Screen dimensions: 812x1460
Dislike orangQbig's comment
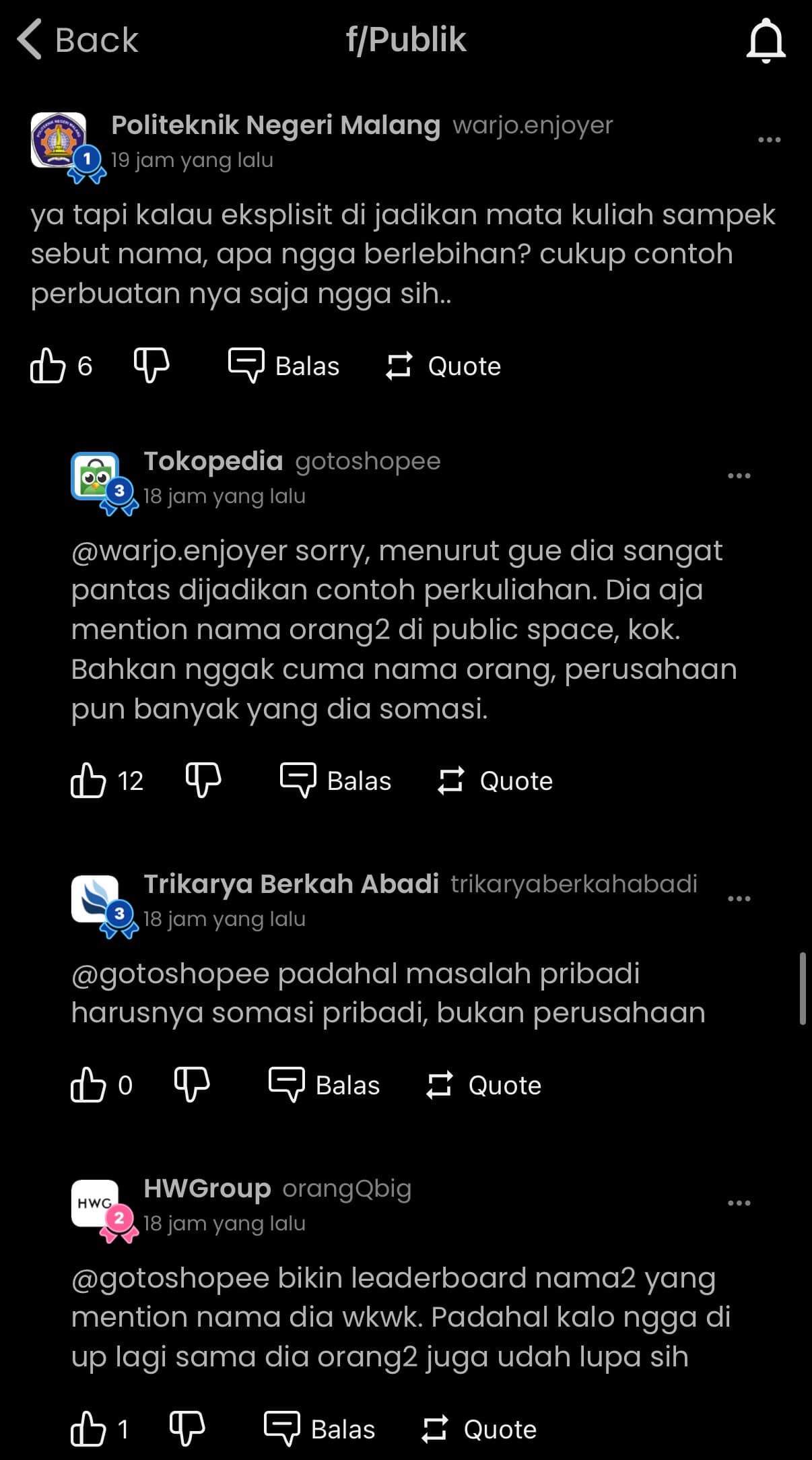pyautogui.click(x=187, y=1429)
